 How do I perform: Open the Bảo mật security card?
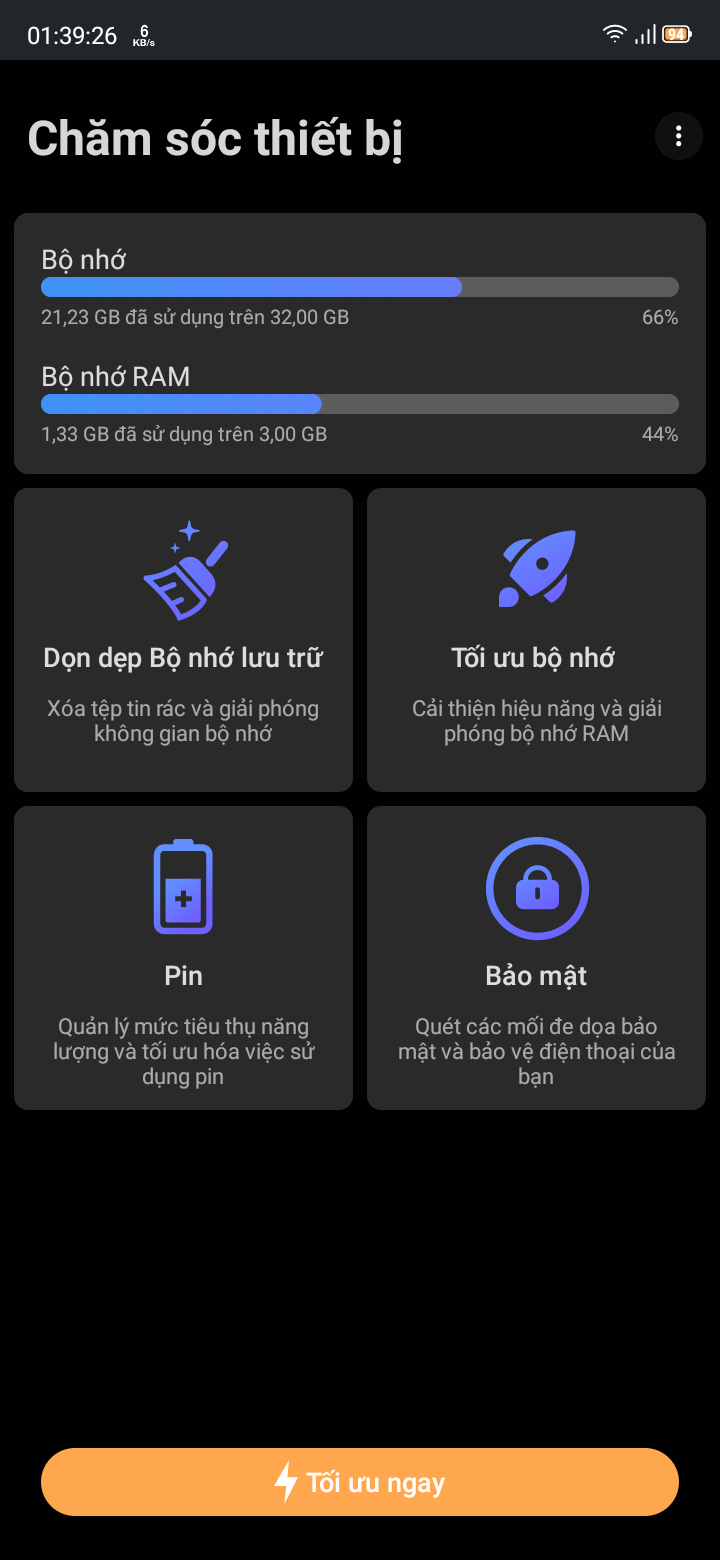point(536,957)
